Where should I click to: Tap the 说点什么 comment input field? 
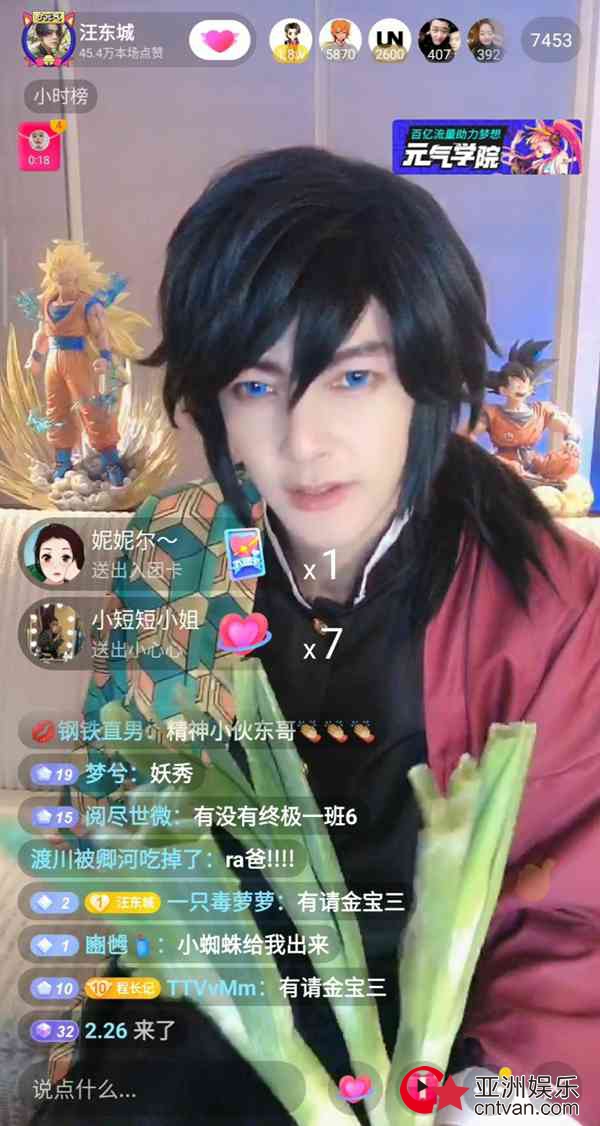[160, 1090]
